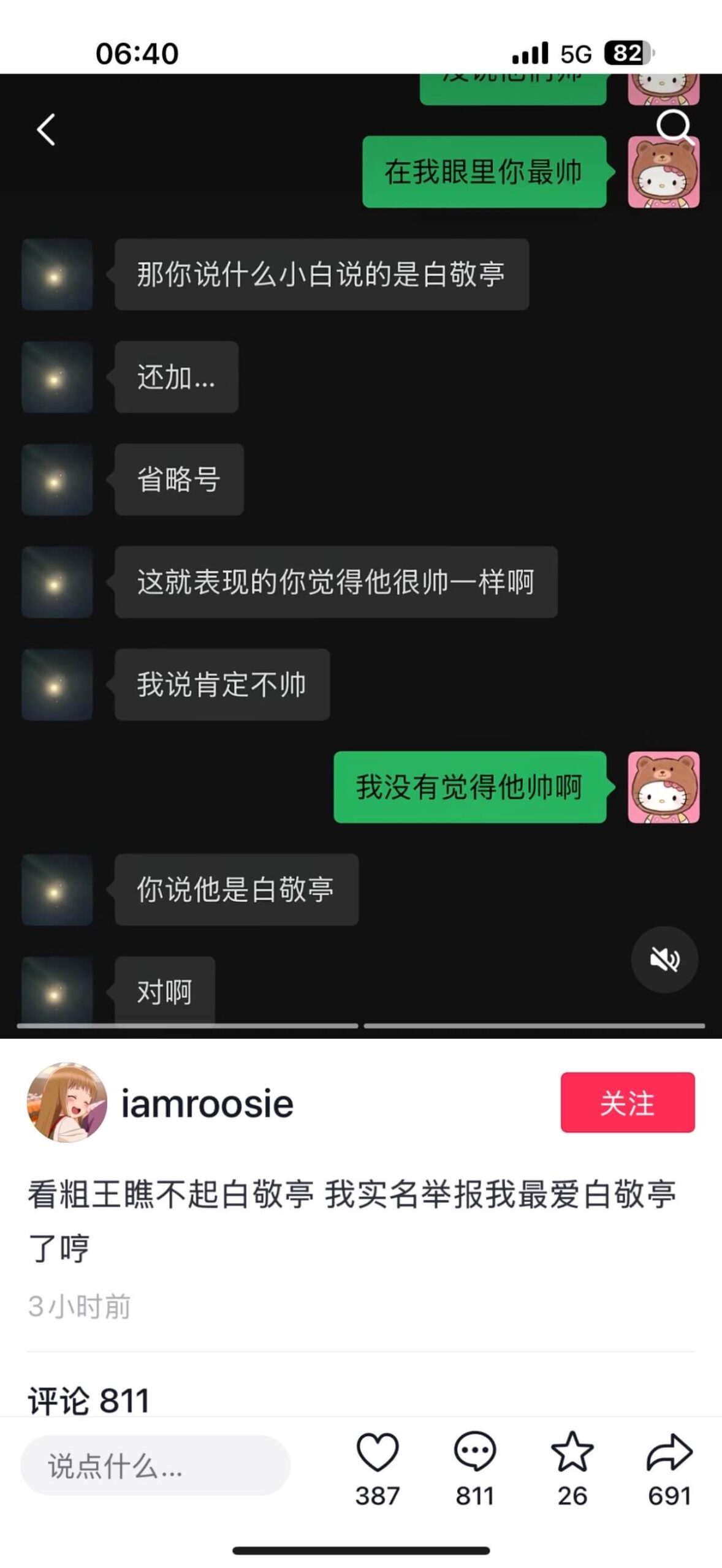The image size is (722, 1568).
Task: Share this post with the arrow icon
Action: point(669,1452)
